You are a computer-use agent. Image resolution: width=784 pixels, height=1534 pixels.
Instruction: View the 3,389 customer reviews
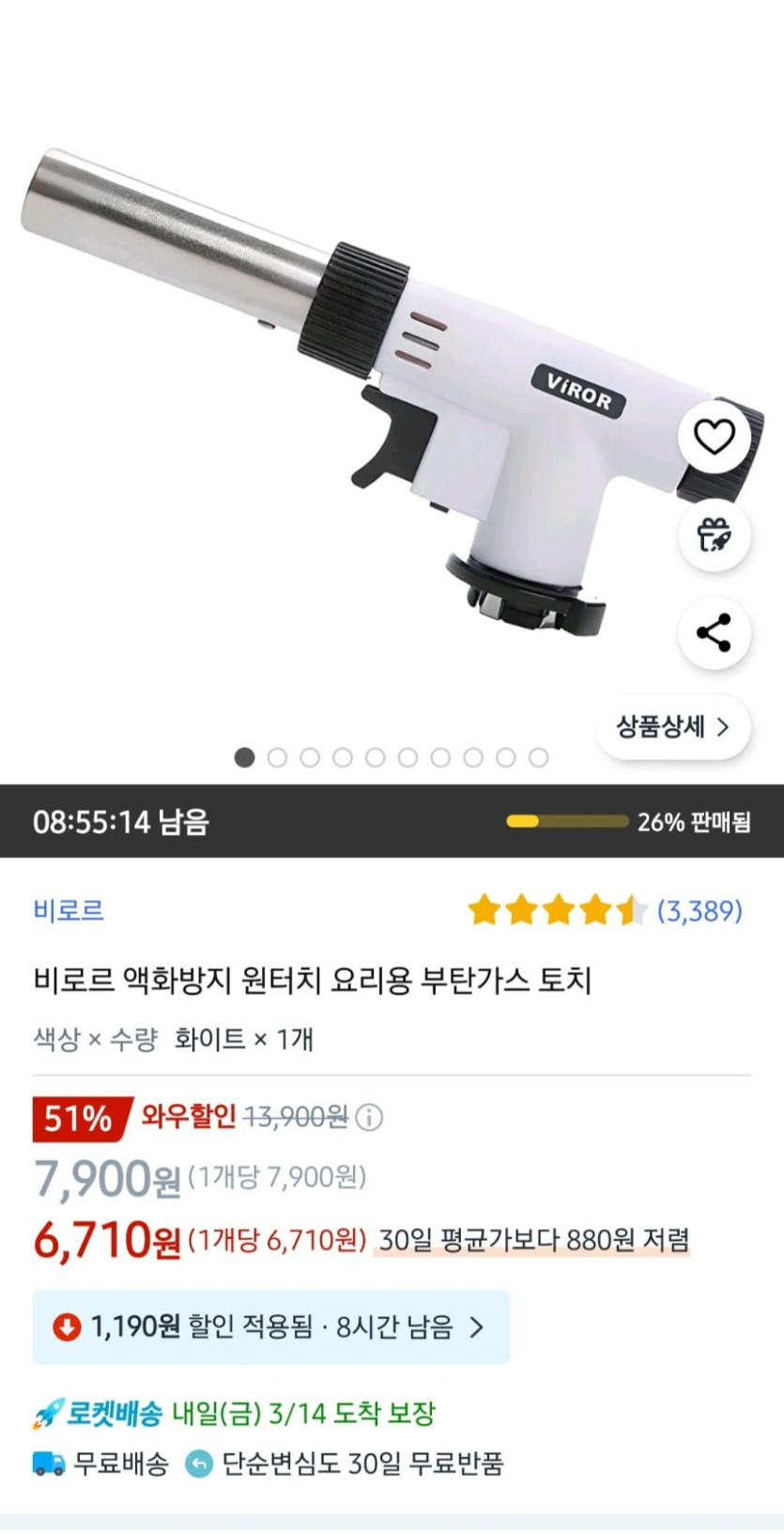pos(699,910)
